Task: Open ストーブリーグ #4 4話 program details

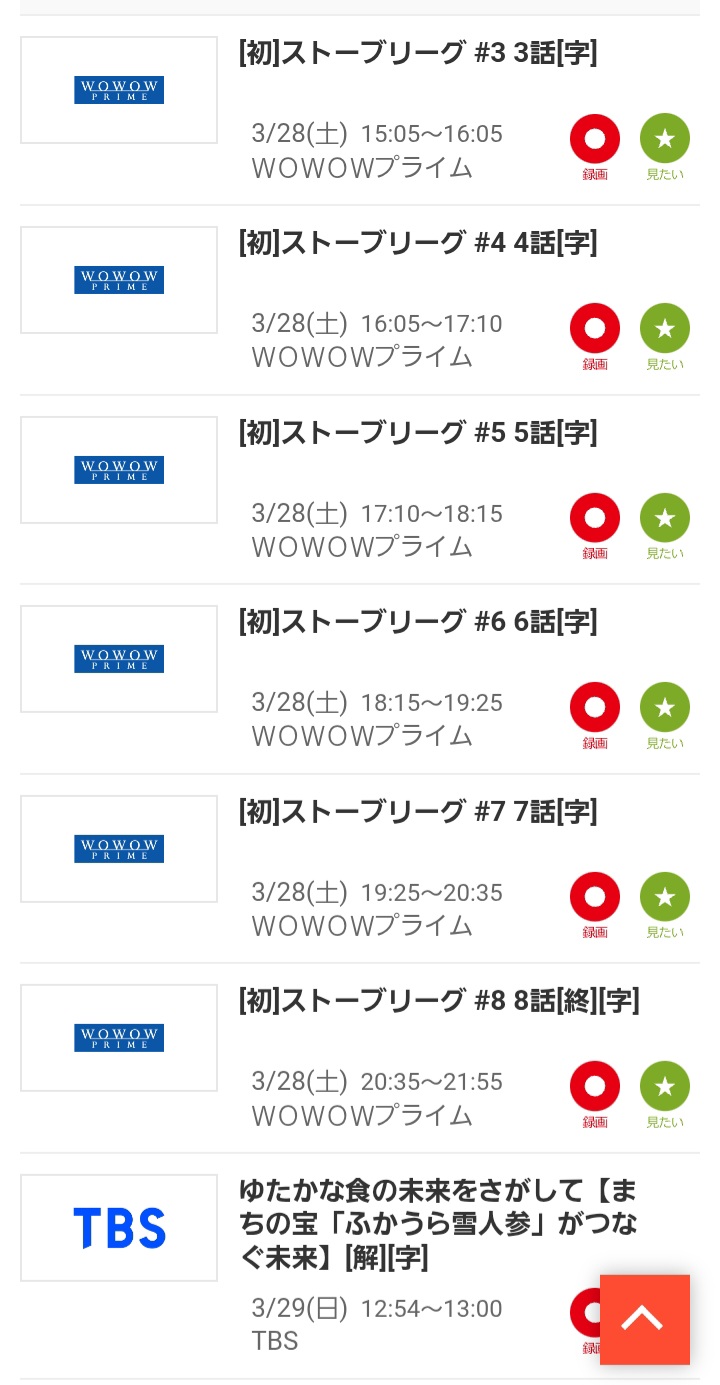Action: pyautogui.click(x=418, y=243)
